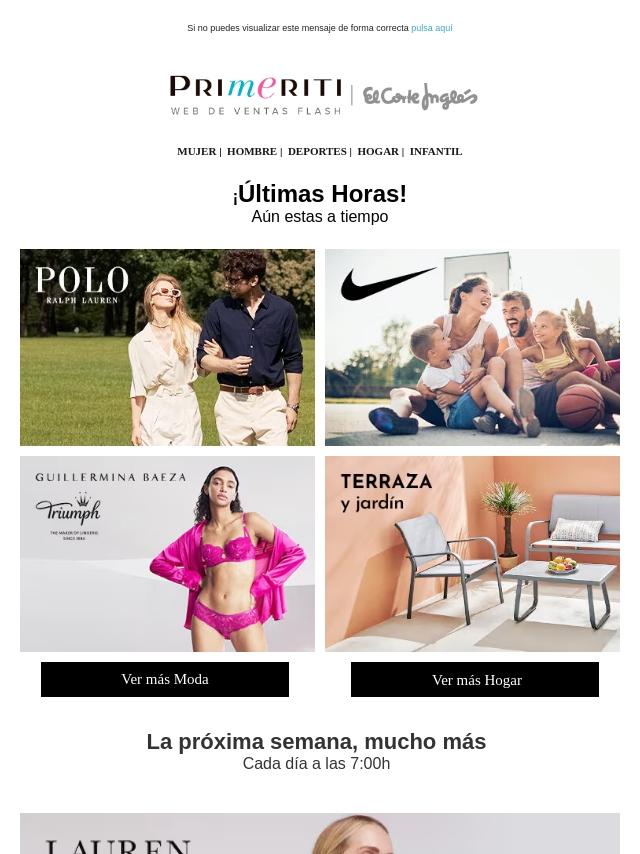Select the DEPORTES category
640x854 pixels.
click(317, 151)
